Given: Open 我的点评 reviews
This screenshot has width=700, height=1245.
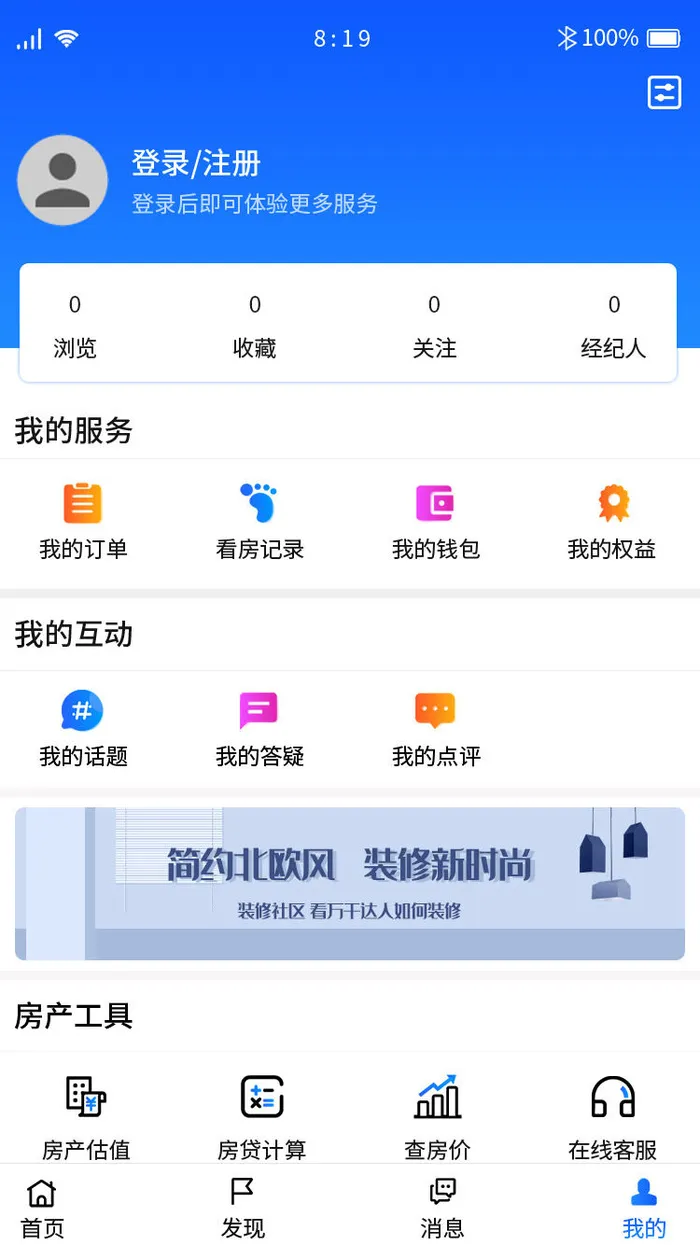Looking at the screenshot, I should pos(435,729).
